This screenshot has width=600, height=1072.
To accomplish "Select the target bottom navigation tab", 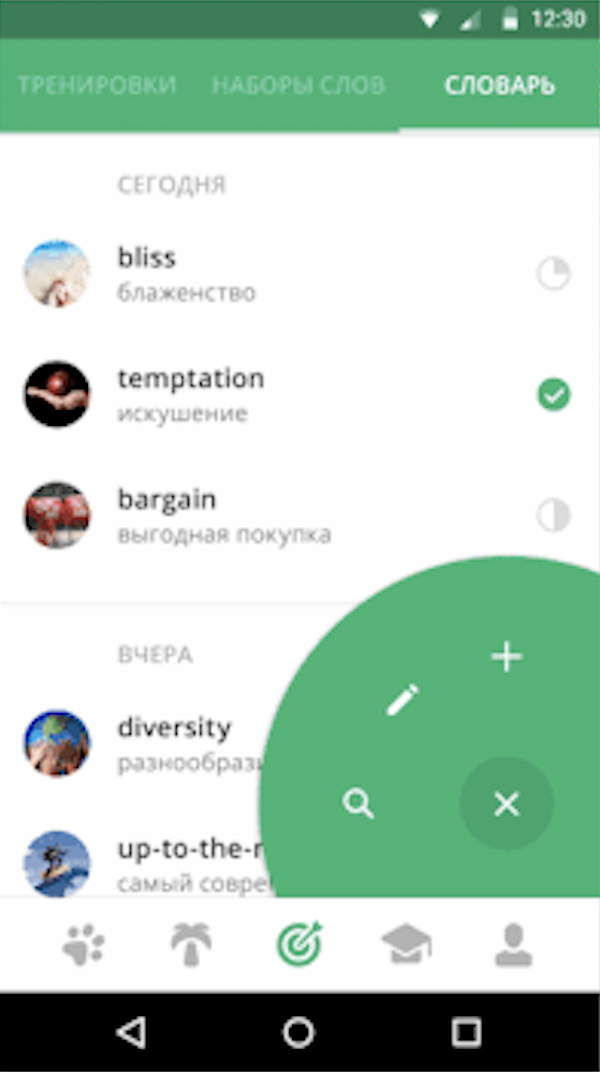I will point(299,944).
